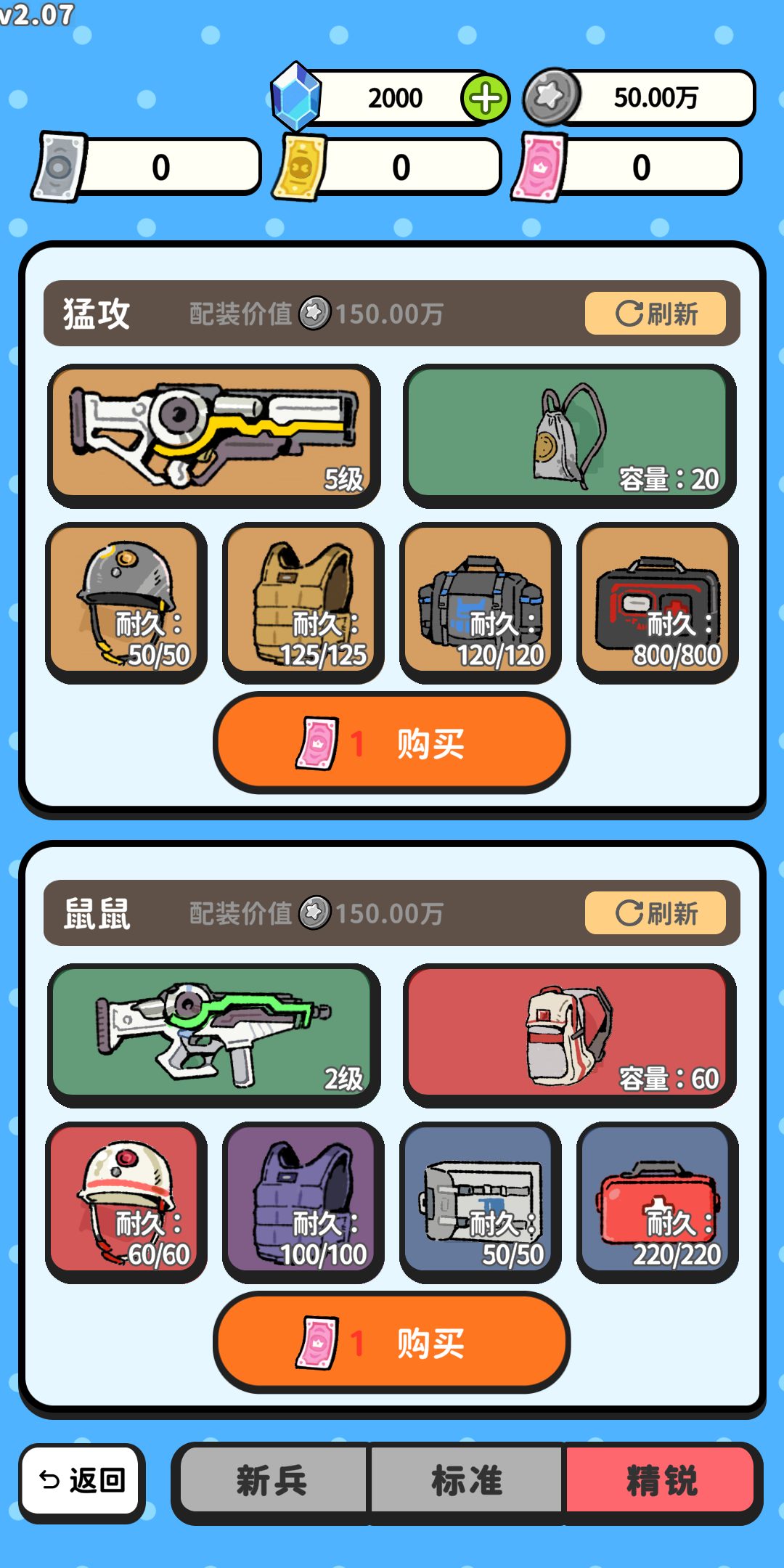
Task: Tap 刷新 to refresh 鼠鼠's loadout
Action: coord(657,913)
